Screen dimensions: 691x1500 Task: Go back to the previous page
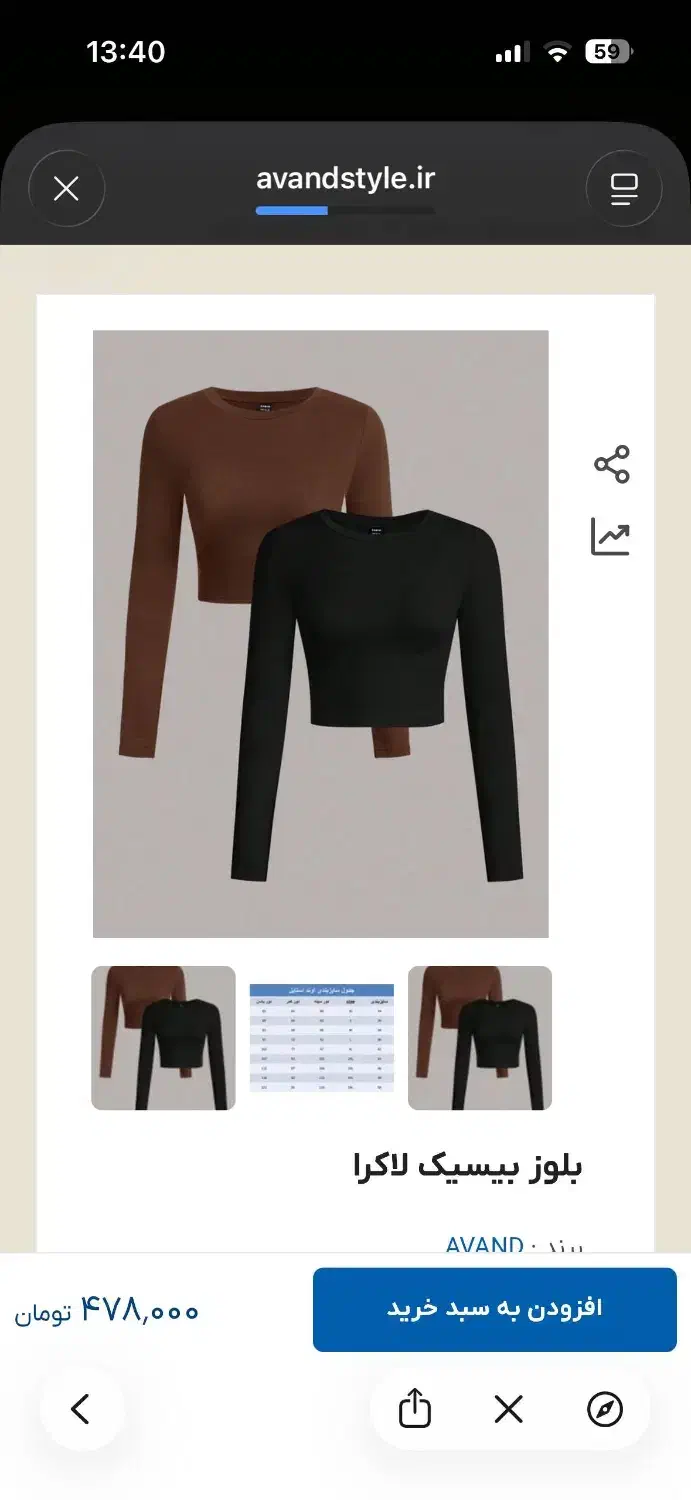pos(81,1409)
